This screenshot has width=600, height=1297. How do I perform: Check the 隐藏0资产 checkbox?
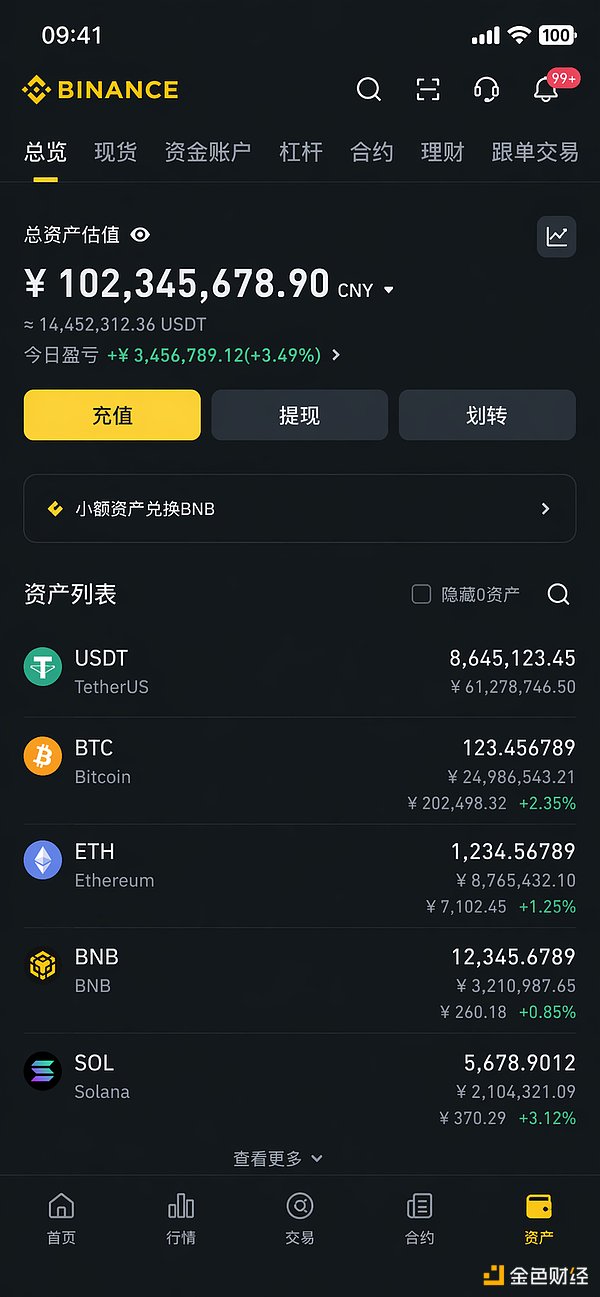(421, 594)
